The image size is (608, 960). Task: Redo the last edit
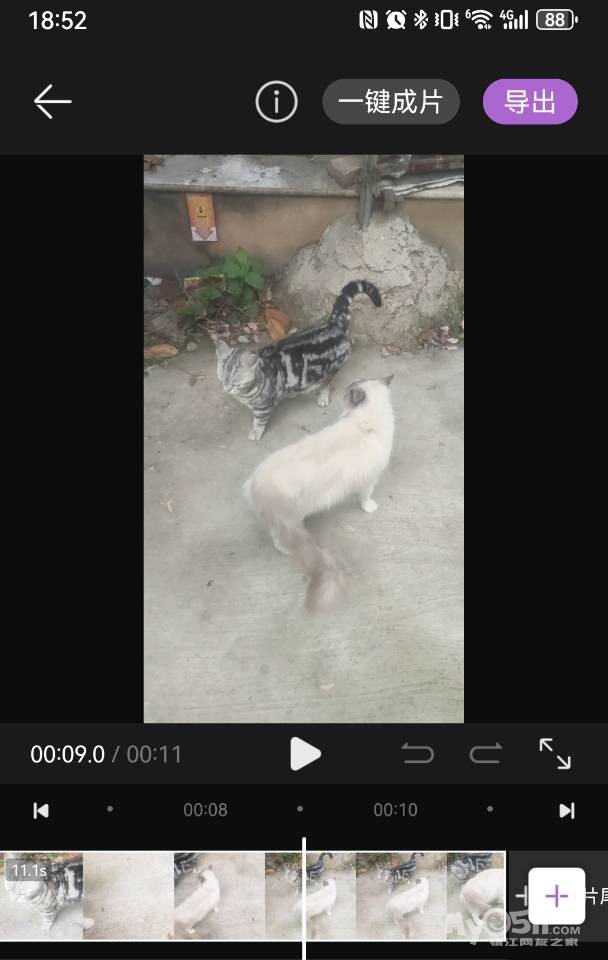coord(485,754)
